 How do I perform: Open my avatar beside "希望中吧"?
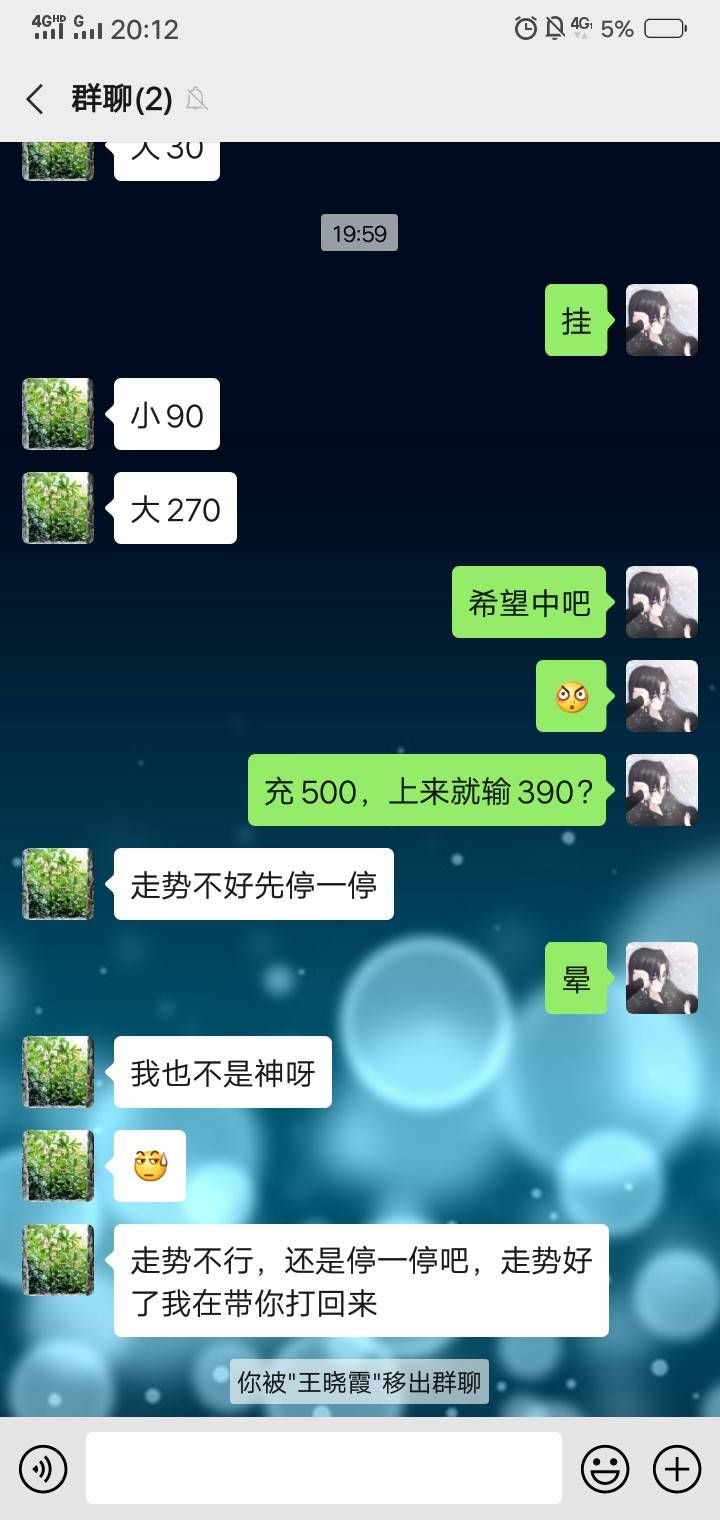tap(661, 602)
